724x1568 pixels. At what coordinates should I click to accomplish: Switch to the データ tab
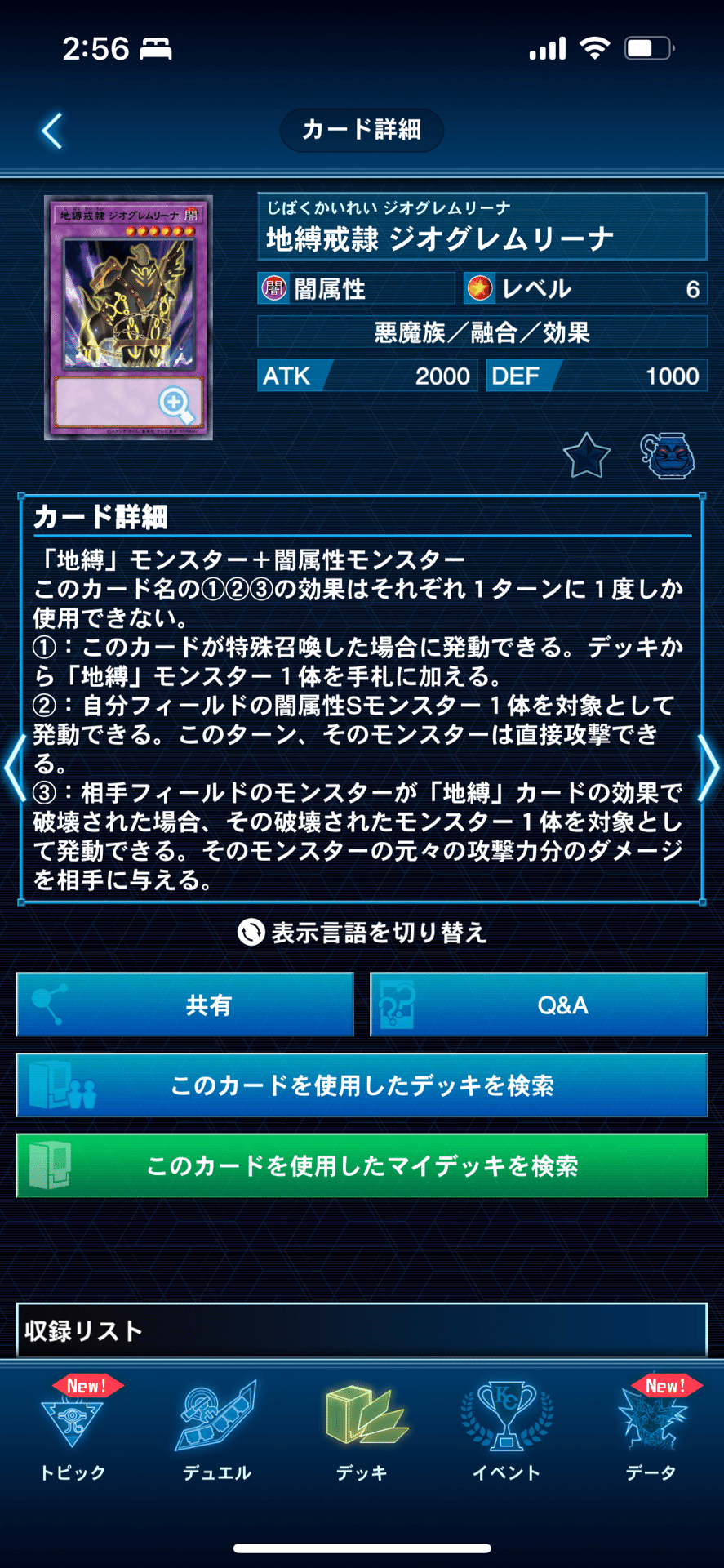[x=651, y=1431]
